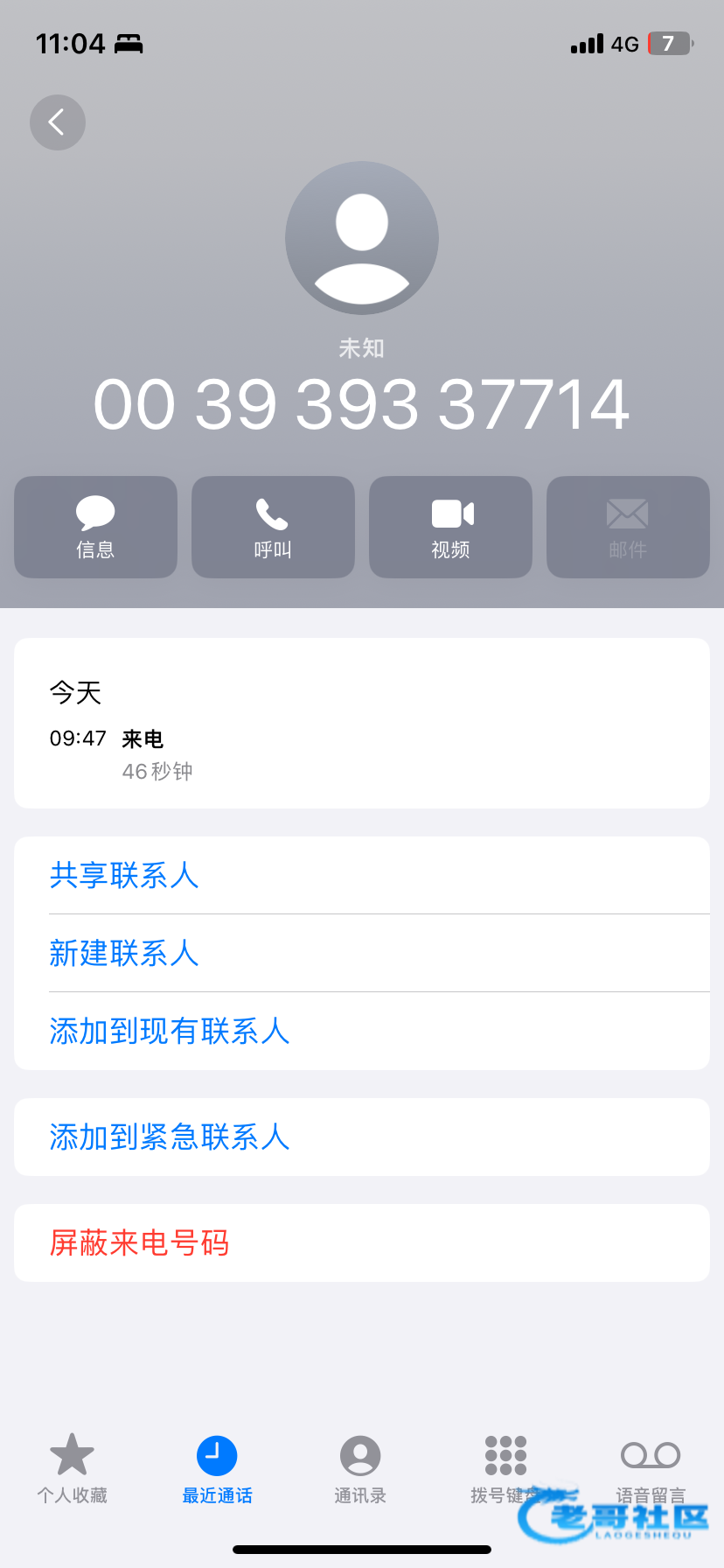Call the number with 呼叫 button
Image resolution: width=724 pixels, height=1568 pixels.
[273, 527]
